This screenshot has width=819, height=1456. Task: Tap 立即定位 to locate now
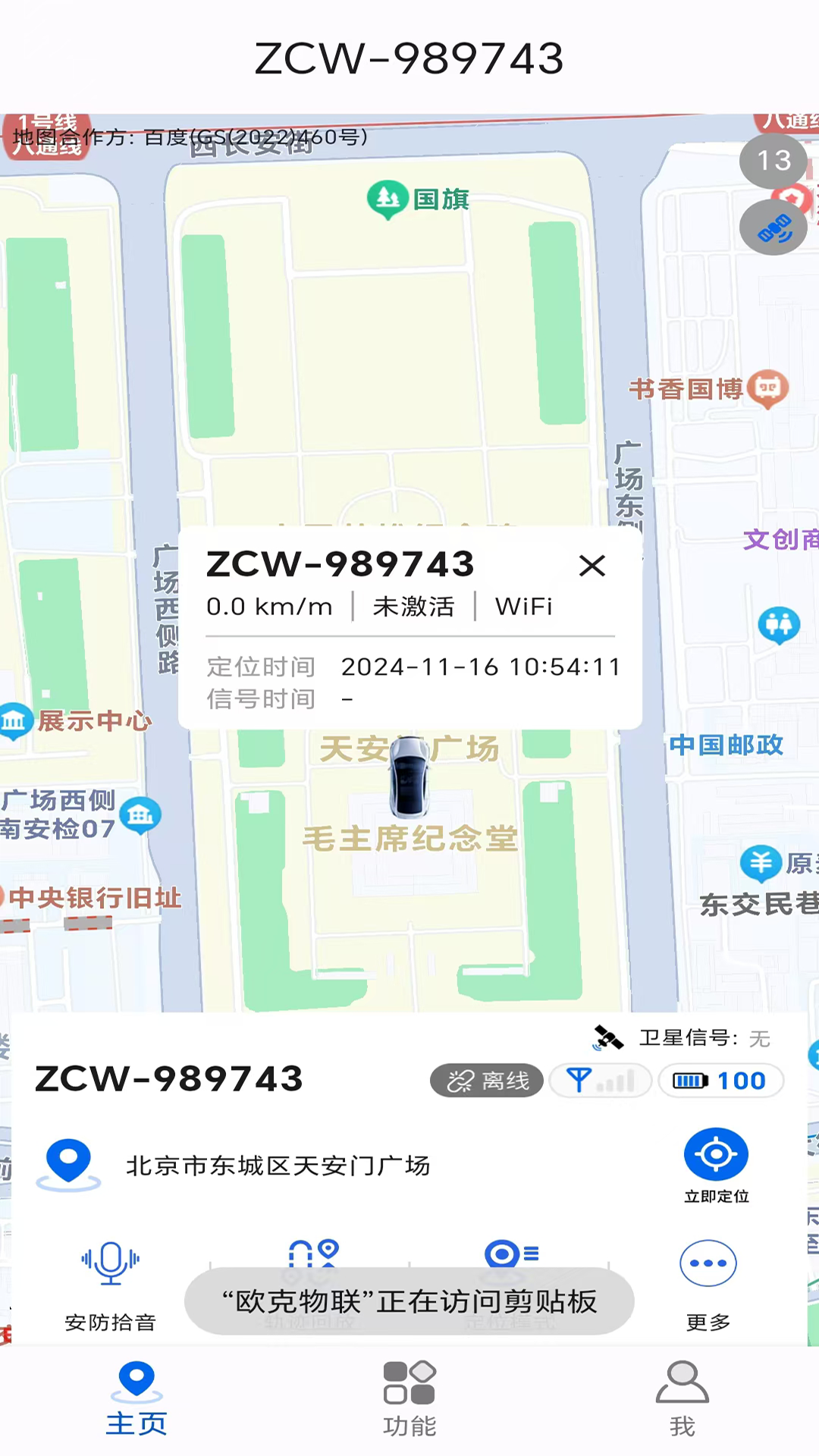[716, 1165]
